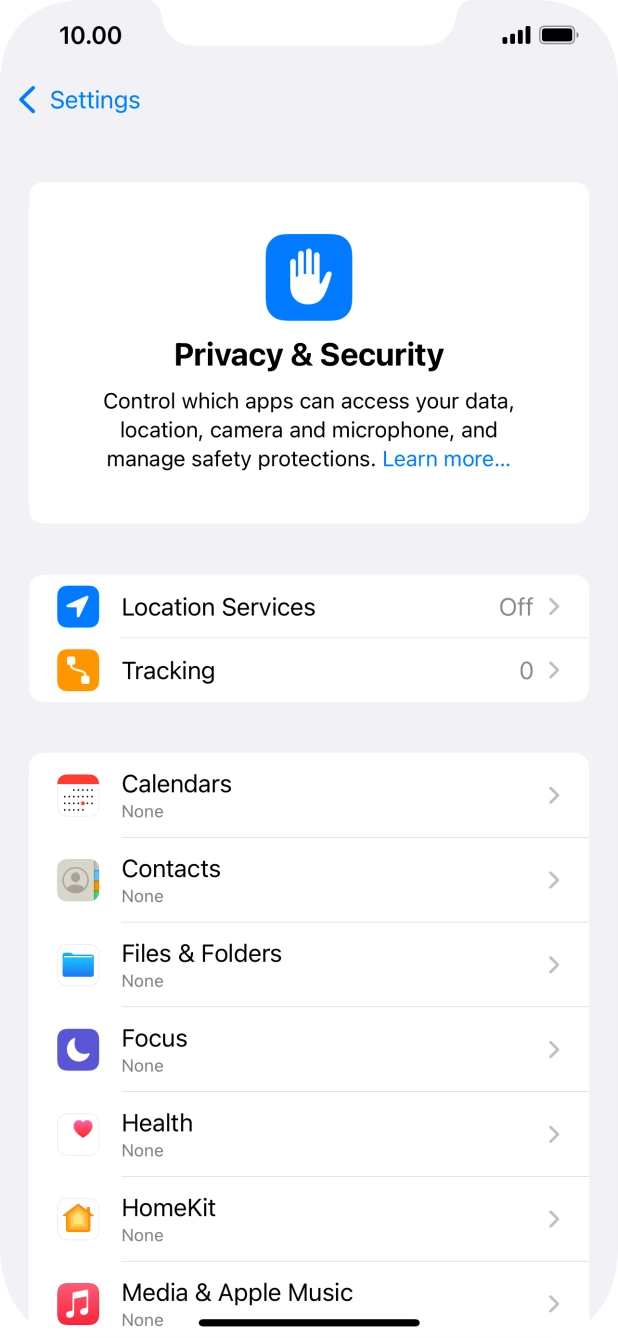Open Health privacy settings
This screenshot has width=618, height=1338.
(x=308, y=1134)
